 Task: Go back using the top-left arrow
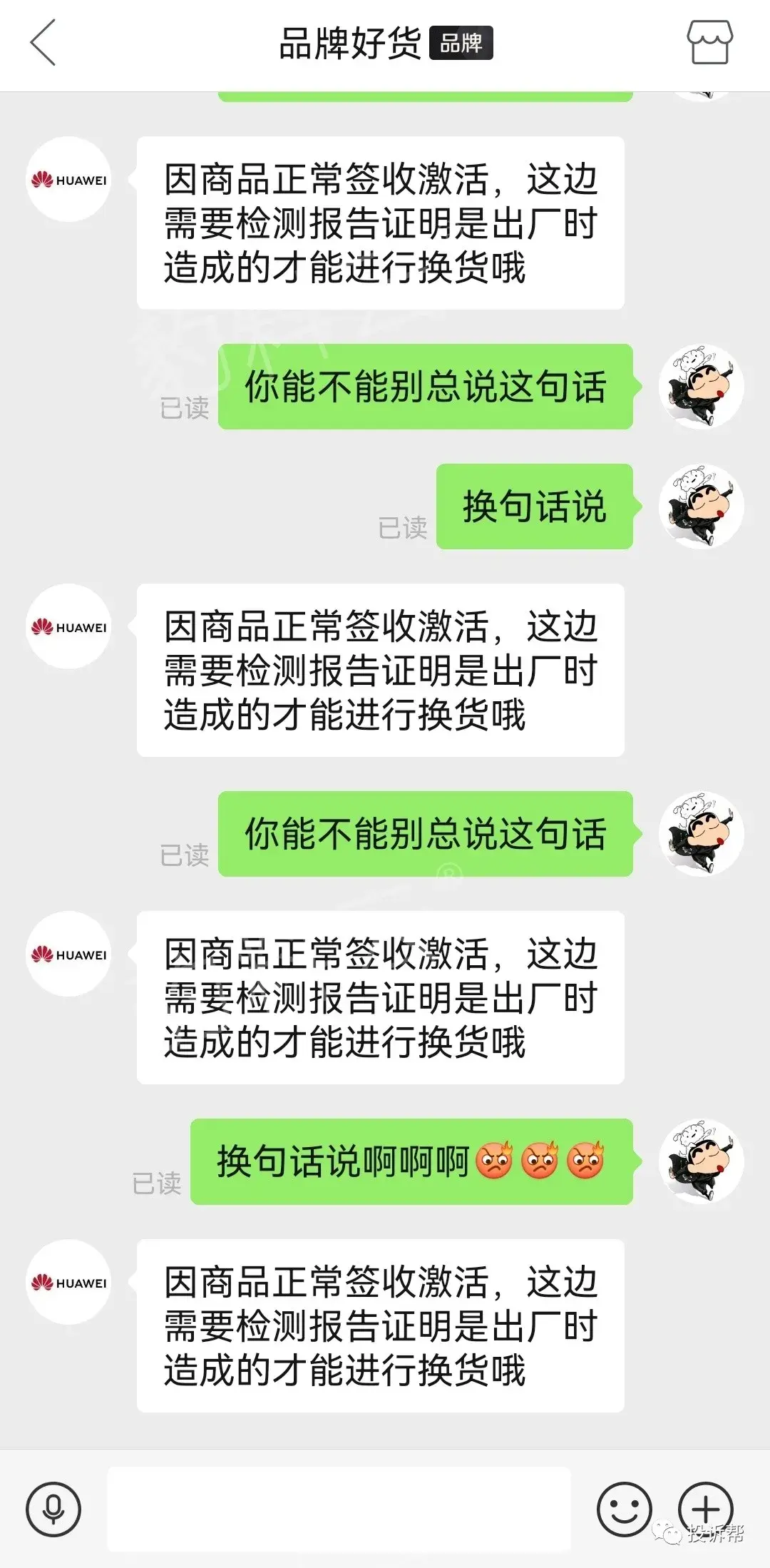coord(43,43)
